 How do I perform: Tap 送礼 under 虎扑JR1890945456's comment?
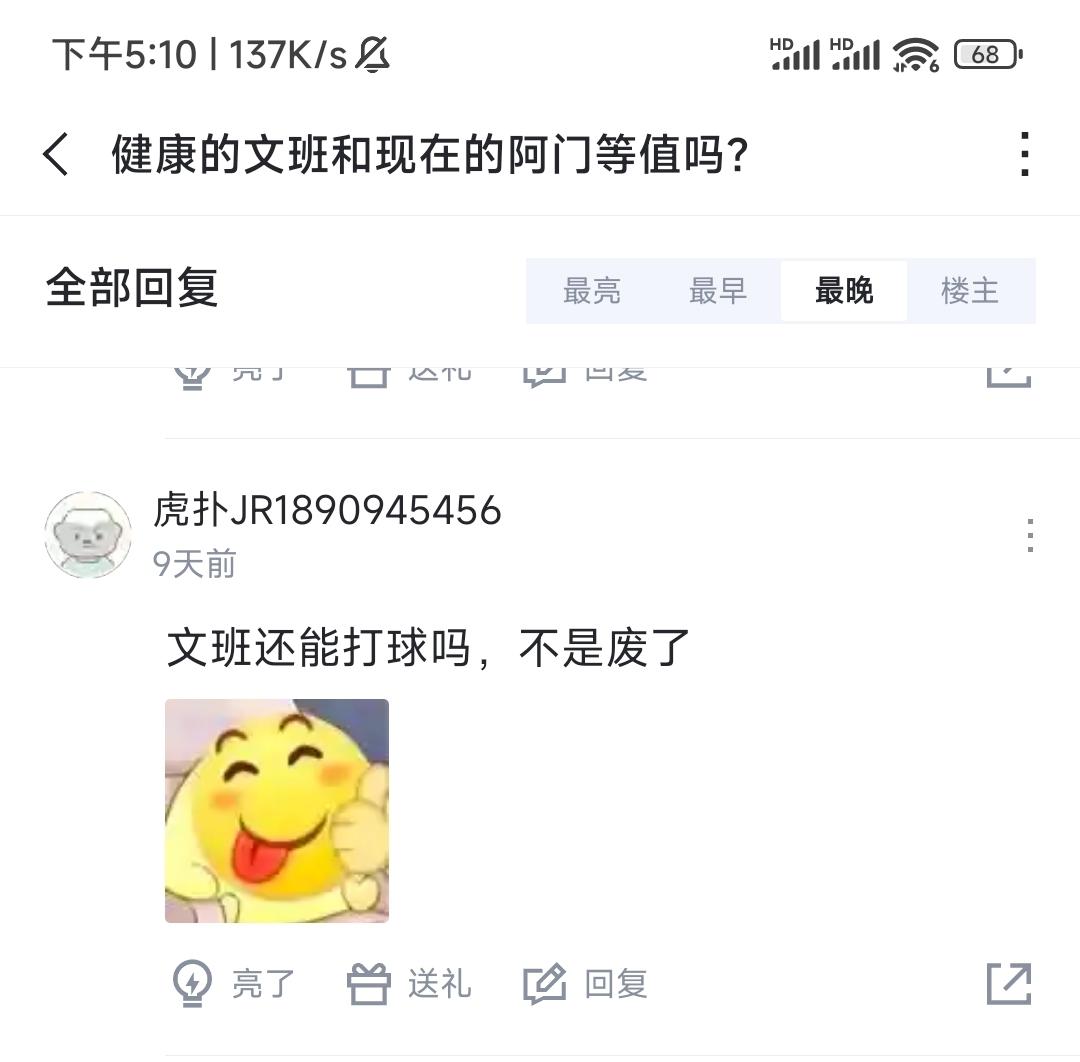click(410, 984)
